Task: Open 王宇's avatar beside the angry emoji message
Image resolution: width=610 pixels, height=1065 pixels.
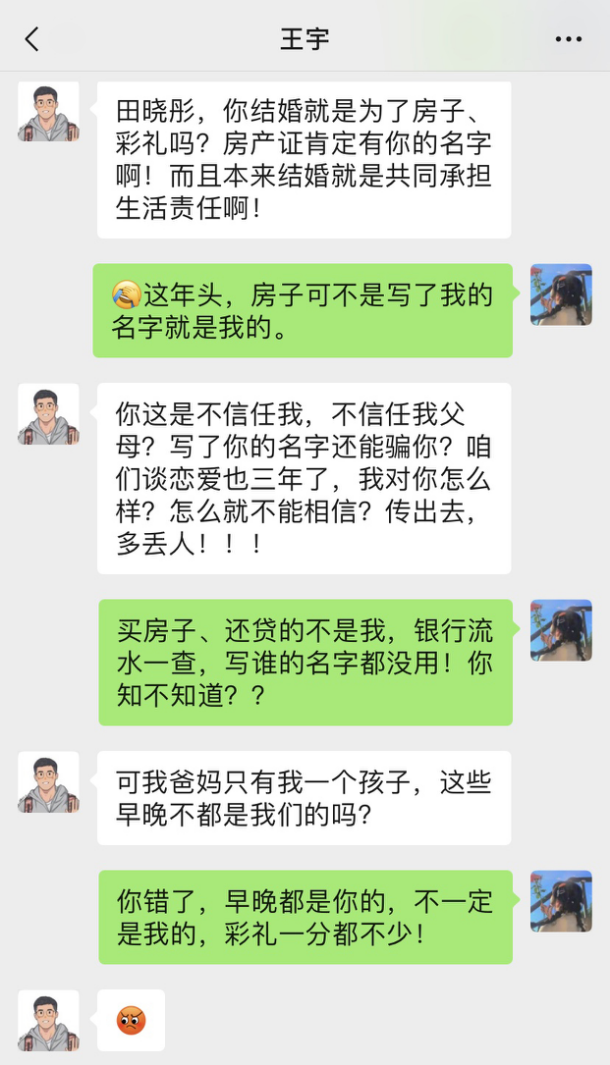Action: pyautogui.click(x=48, y=1020)
